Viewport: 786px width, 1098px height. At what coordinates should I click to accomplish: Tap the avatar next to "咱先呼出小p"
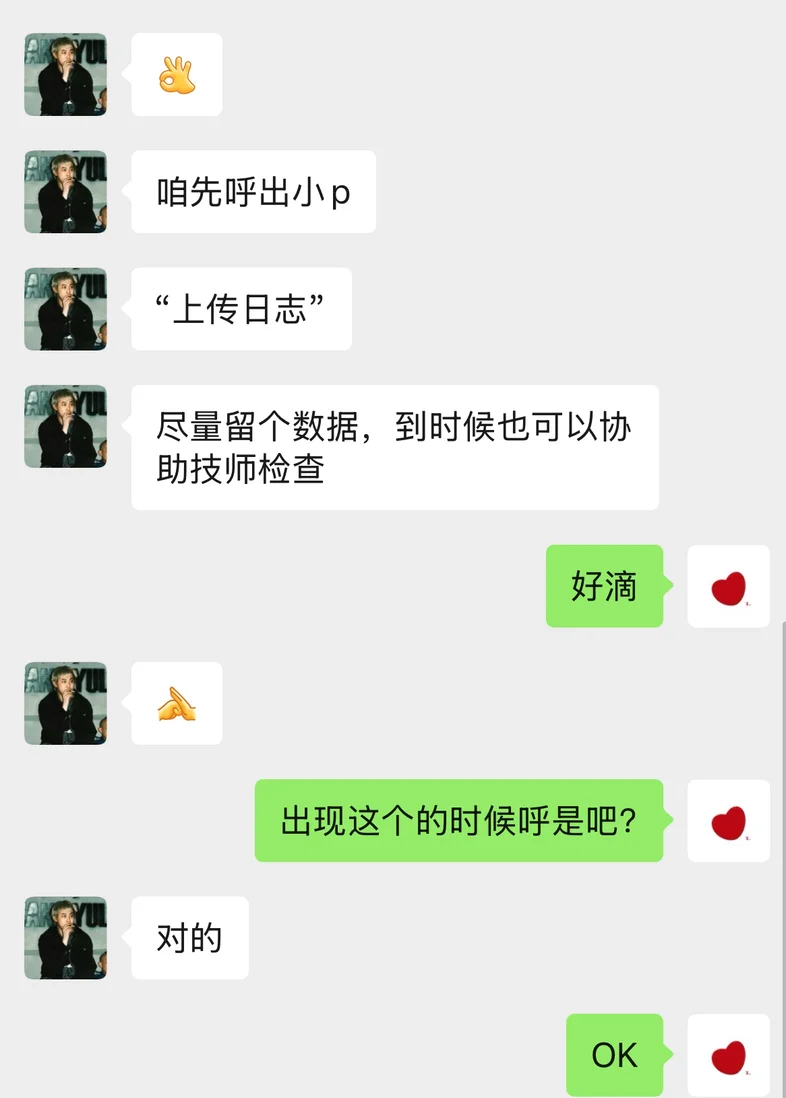pos(66,192)
